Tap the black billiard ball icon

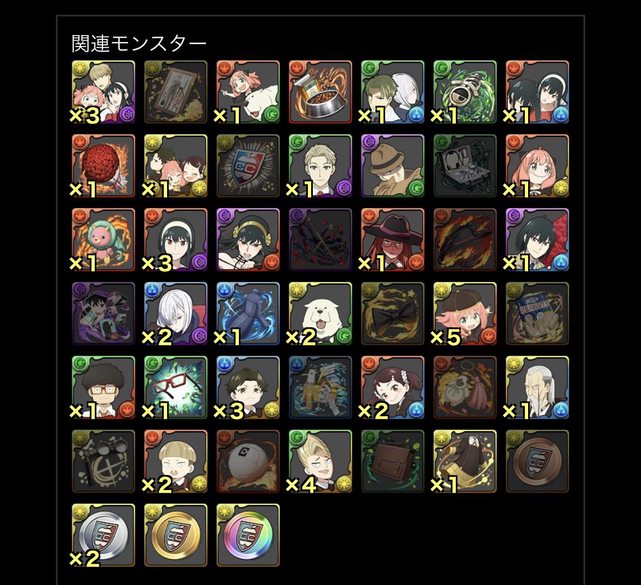click(248, 461)
